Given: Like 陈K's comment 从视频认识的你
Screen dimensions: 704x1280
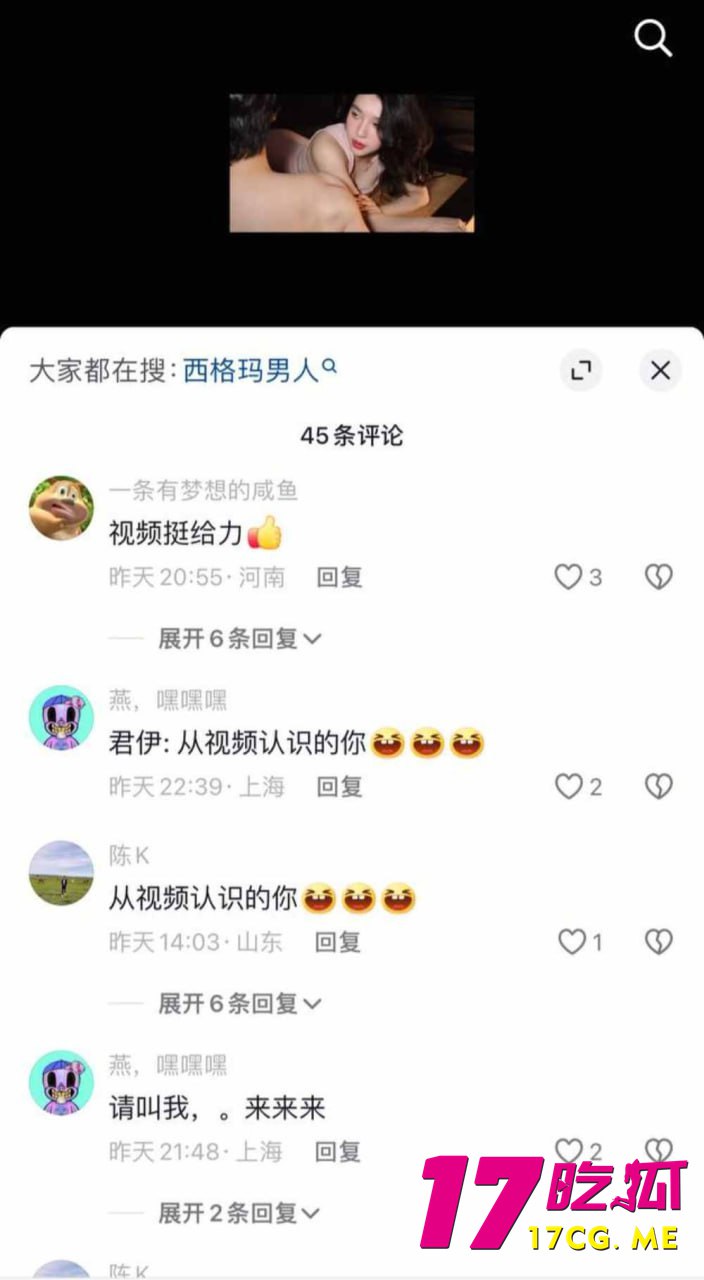Looking at the screenshot, I should click(x=571, y=942).
